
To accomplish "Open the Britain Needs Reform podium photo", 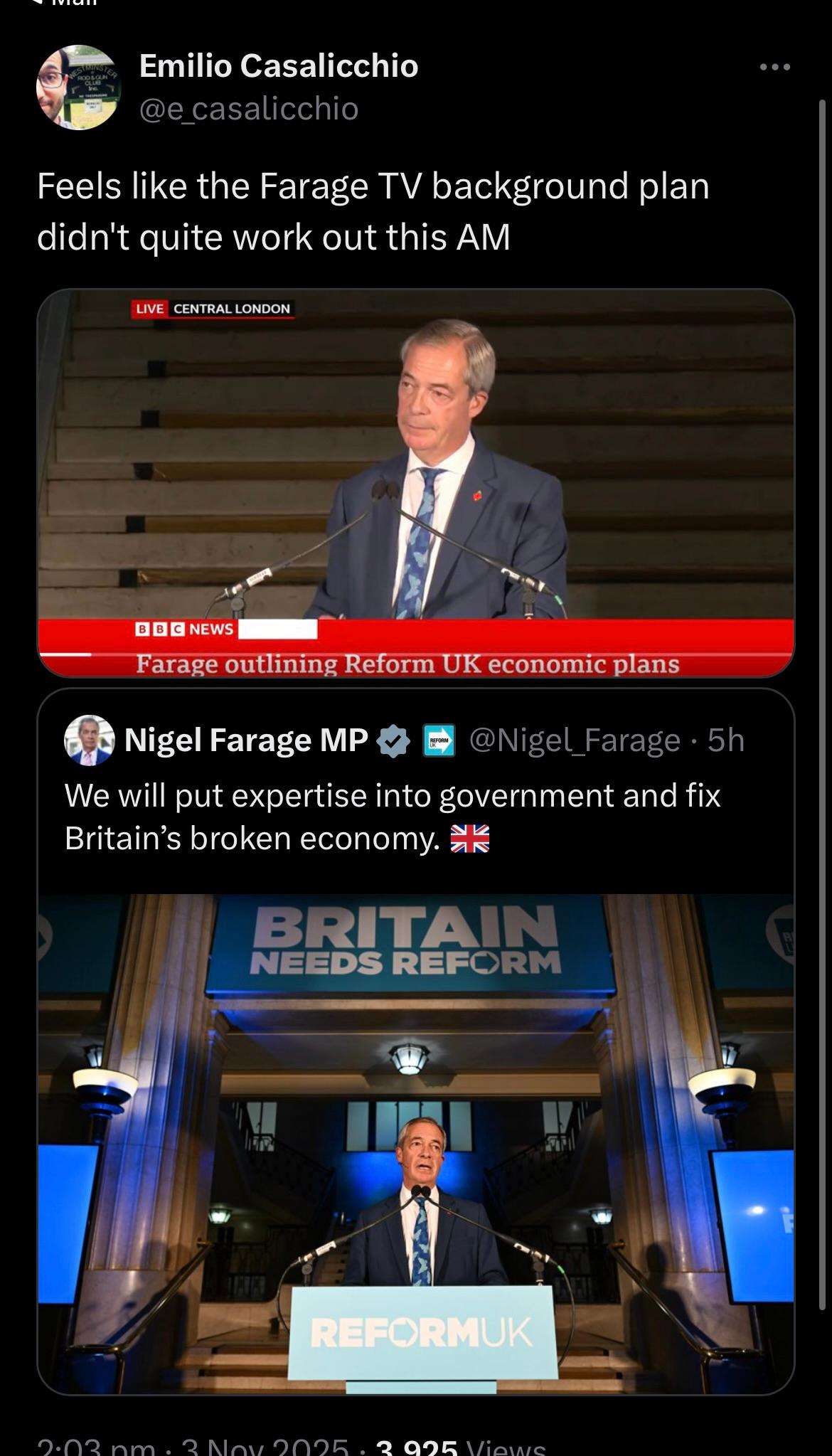I will point(415,1143).
